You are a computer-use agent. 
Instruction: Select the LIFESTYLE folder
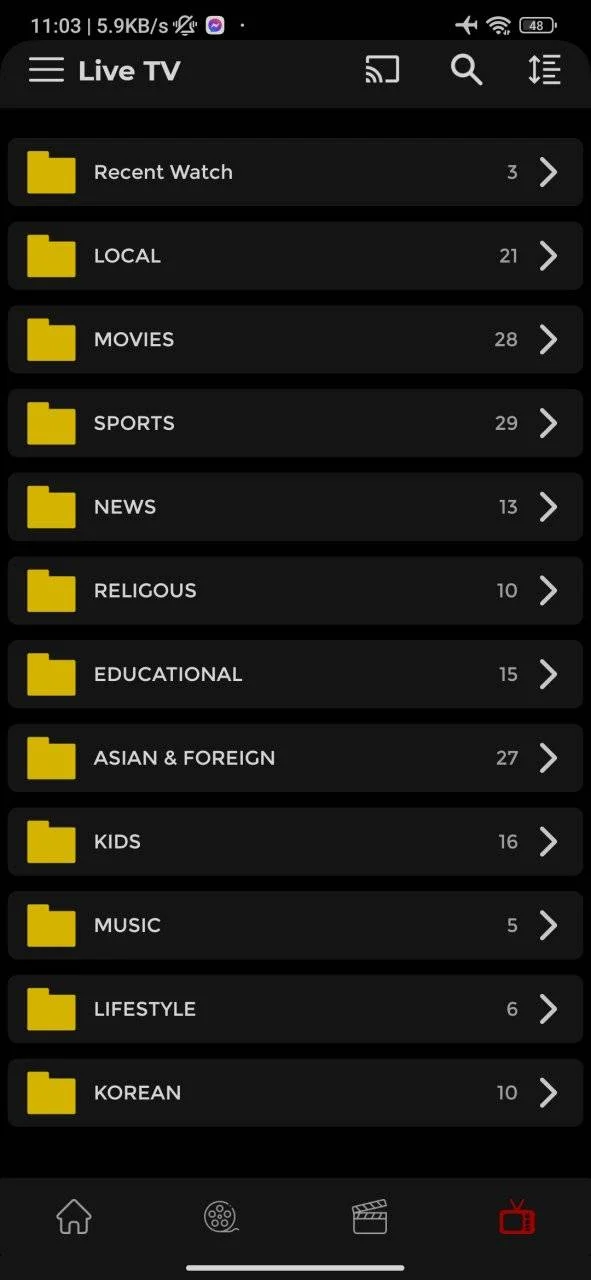coord(295,1009)
